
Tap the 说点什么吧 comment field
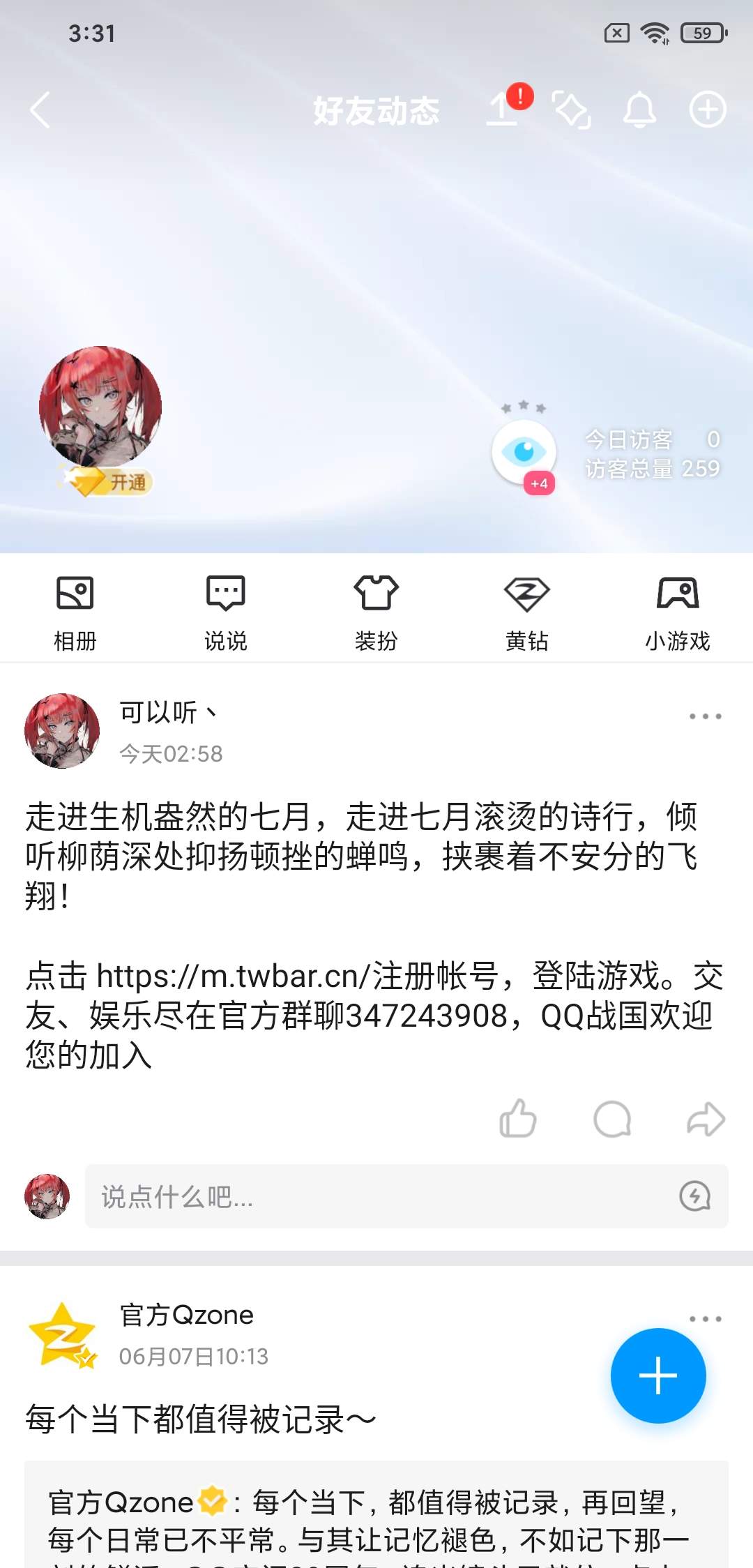(x=383, y=1196)
